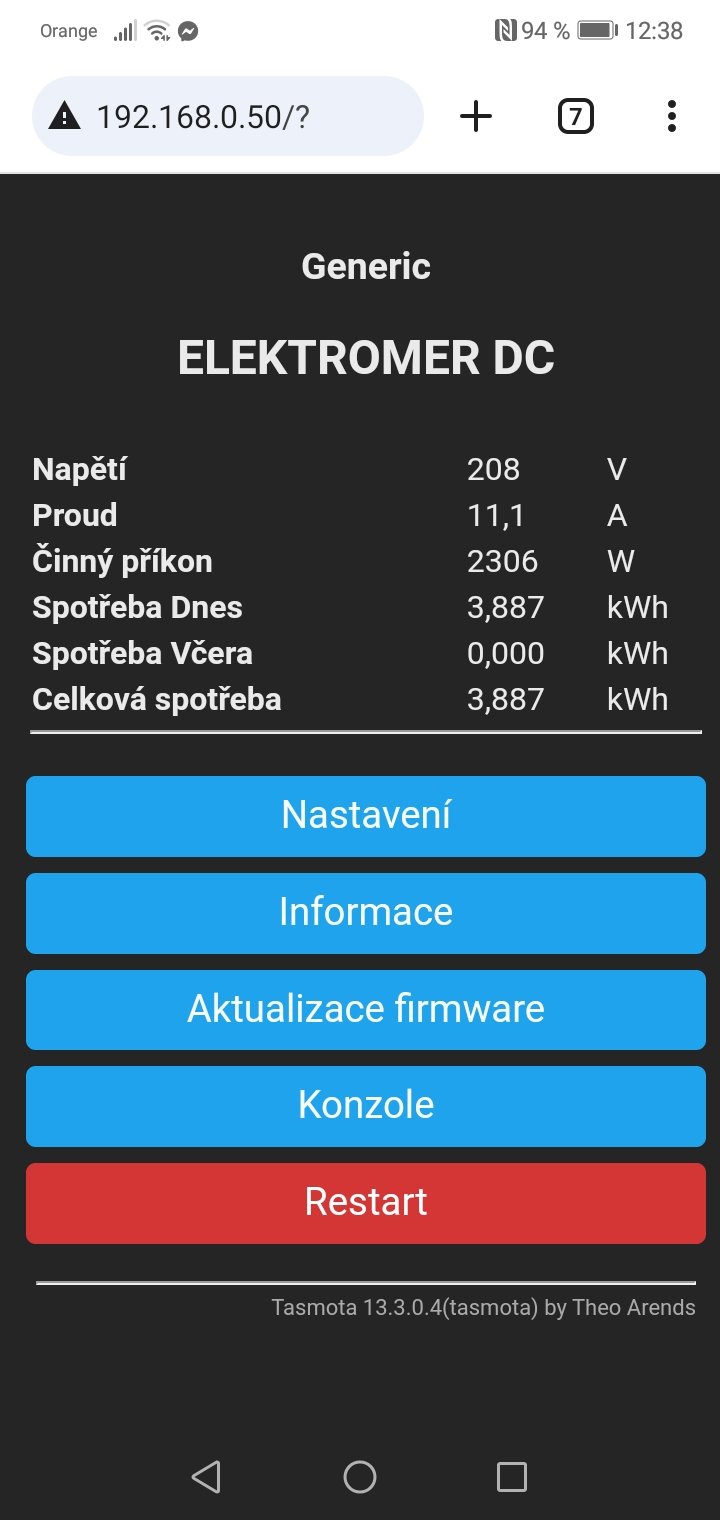Open a new browser tab
Viewport: 720px width, 1520px height.
476,117
